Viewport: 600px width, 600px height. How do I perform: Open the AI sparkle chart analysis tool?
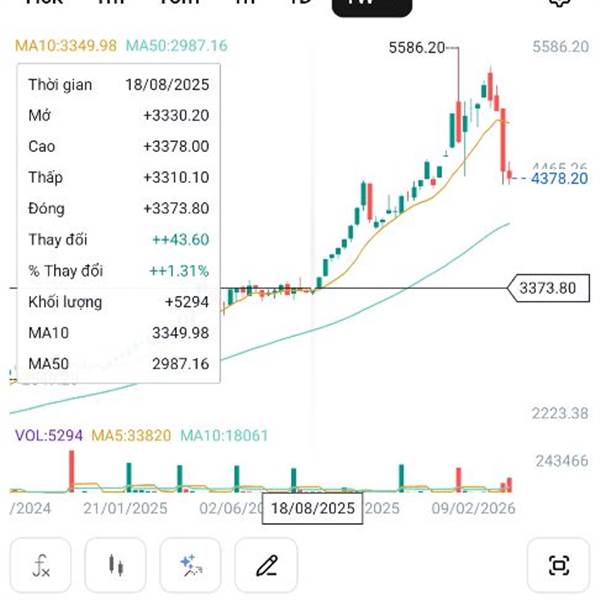click(191, 565)
